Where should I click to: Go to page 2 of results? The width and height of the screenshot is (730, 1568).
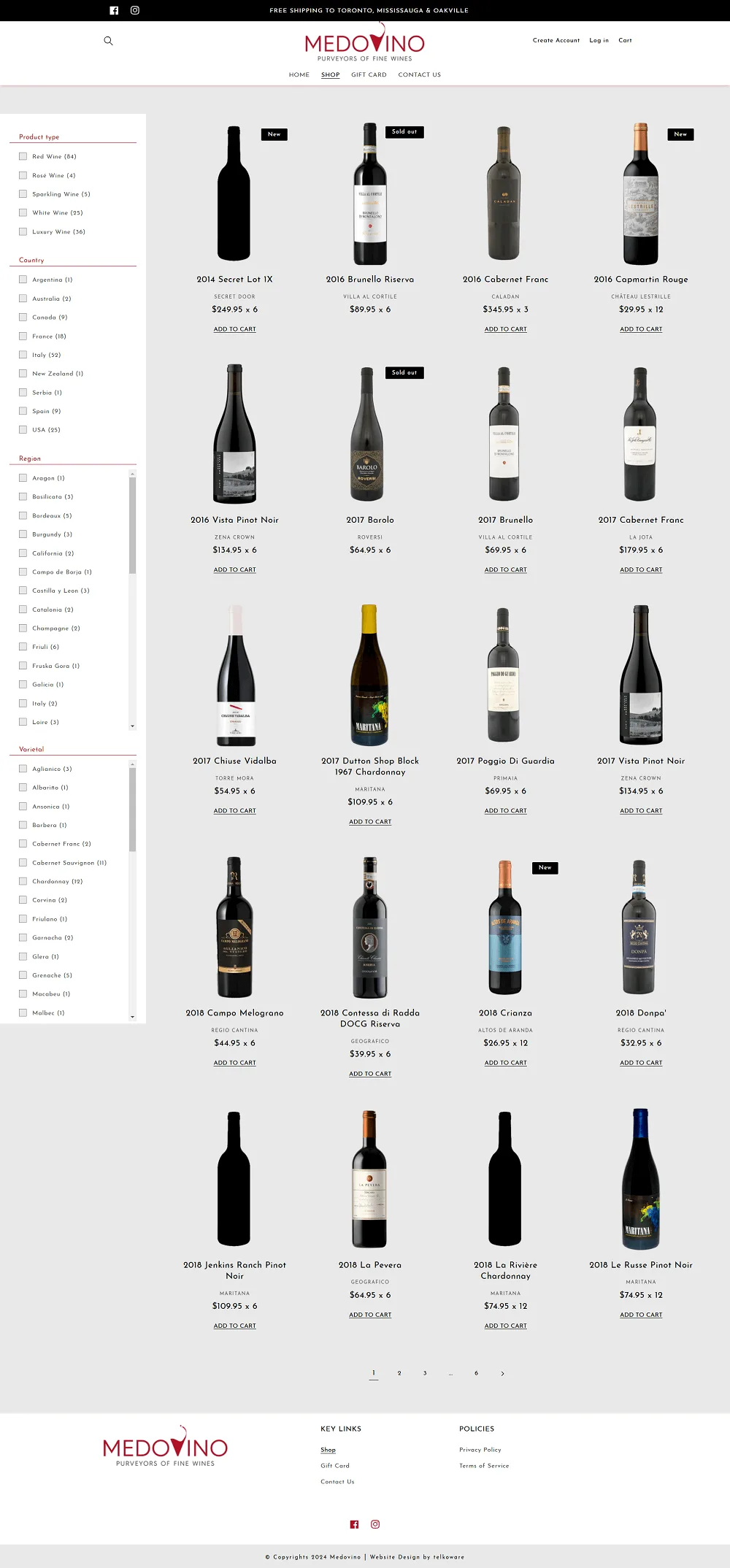399,1373
